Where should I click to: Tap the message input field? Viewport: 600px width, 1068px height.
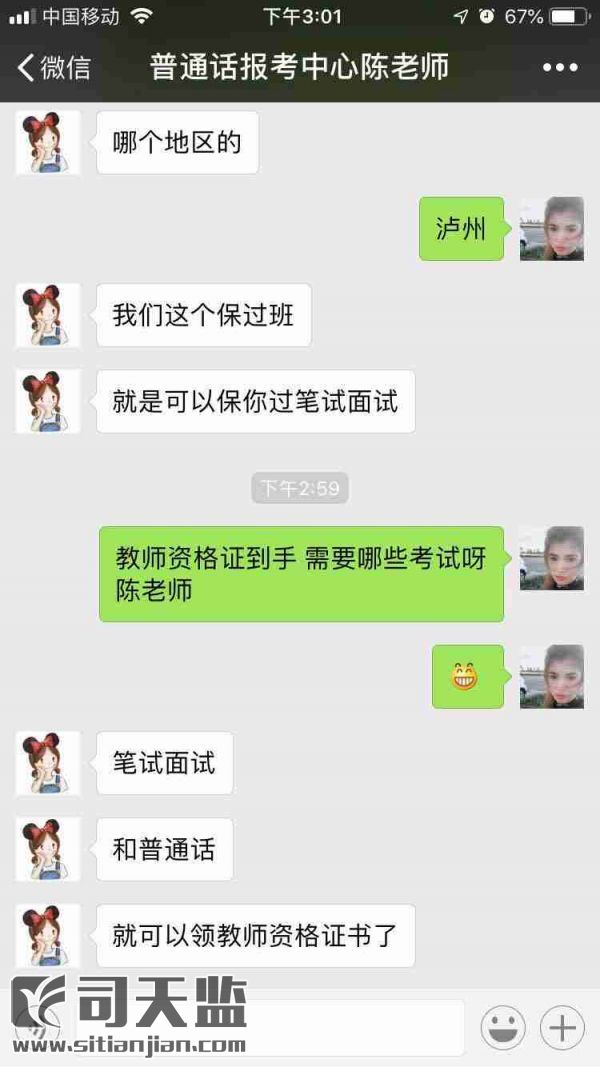tap(350, 1027)
